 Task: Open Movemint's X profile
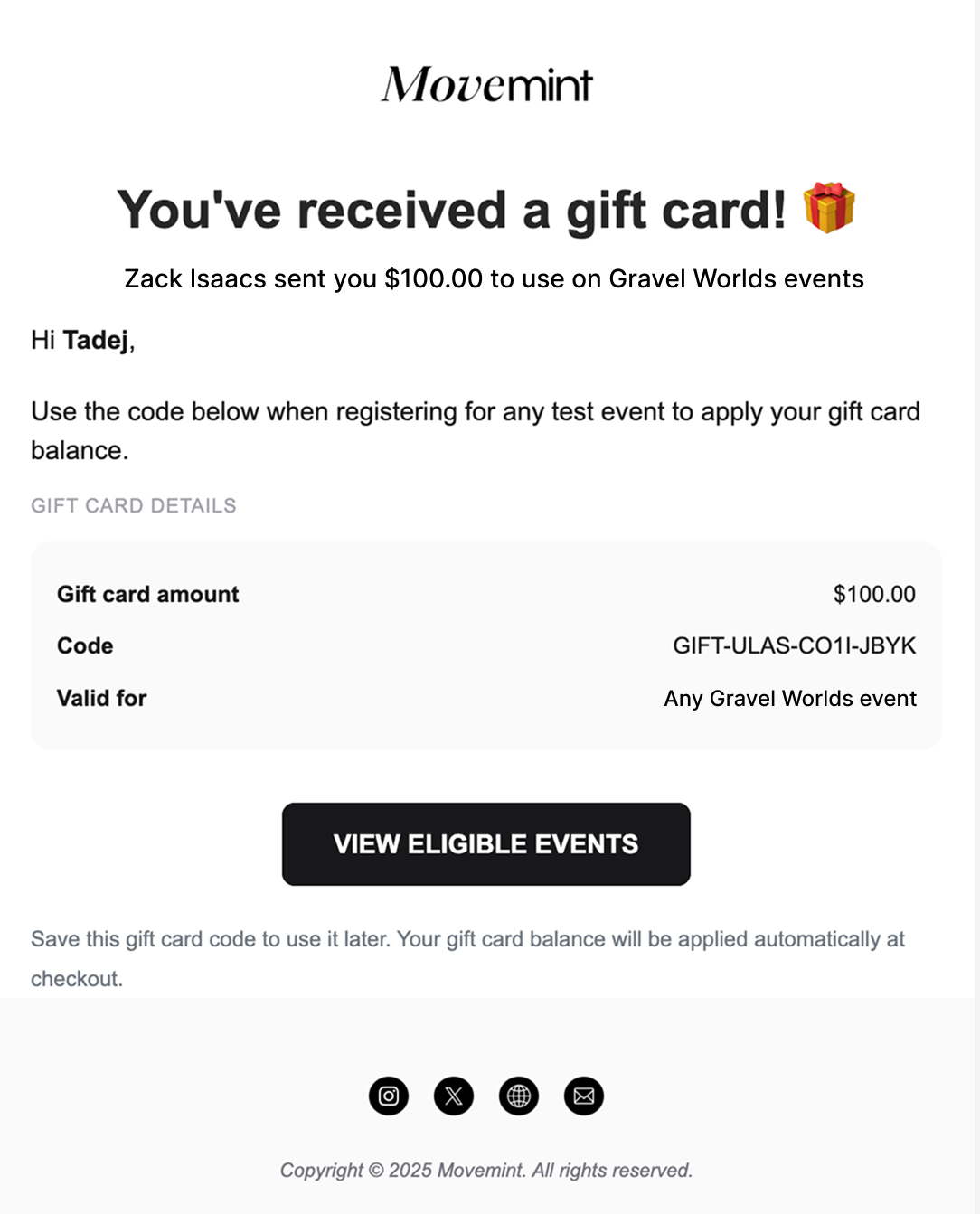454,1096
